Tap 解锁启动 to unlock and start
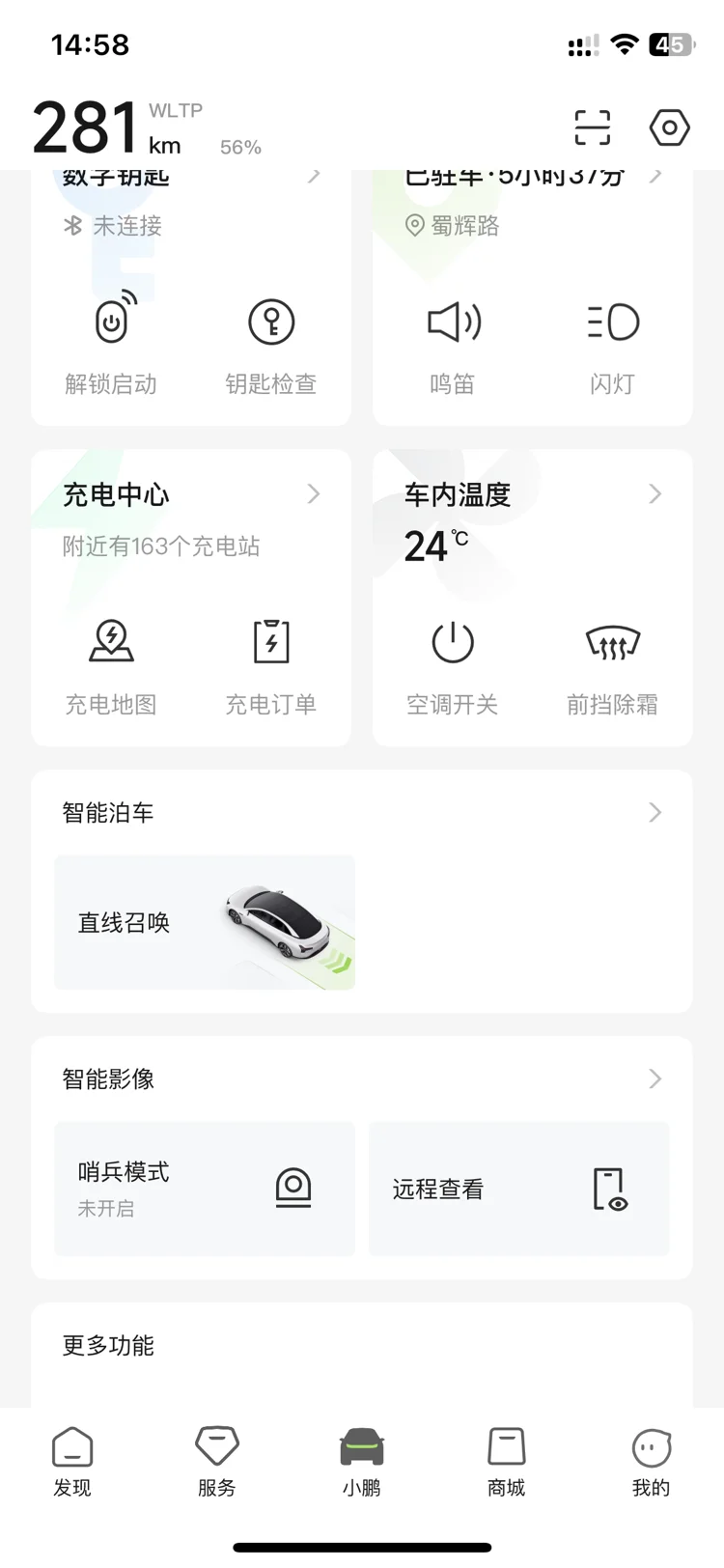Viewport: 724px width, 1568px height. pyautogui.click(x=111, y=343)
